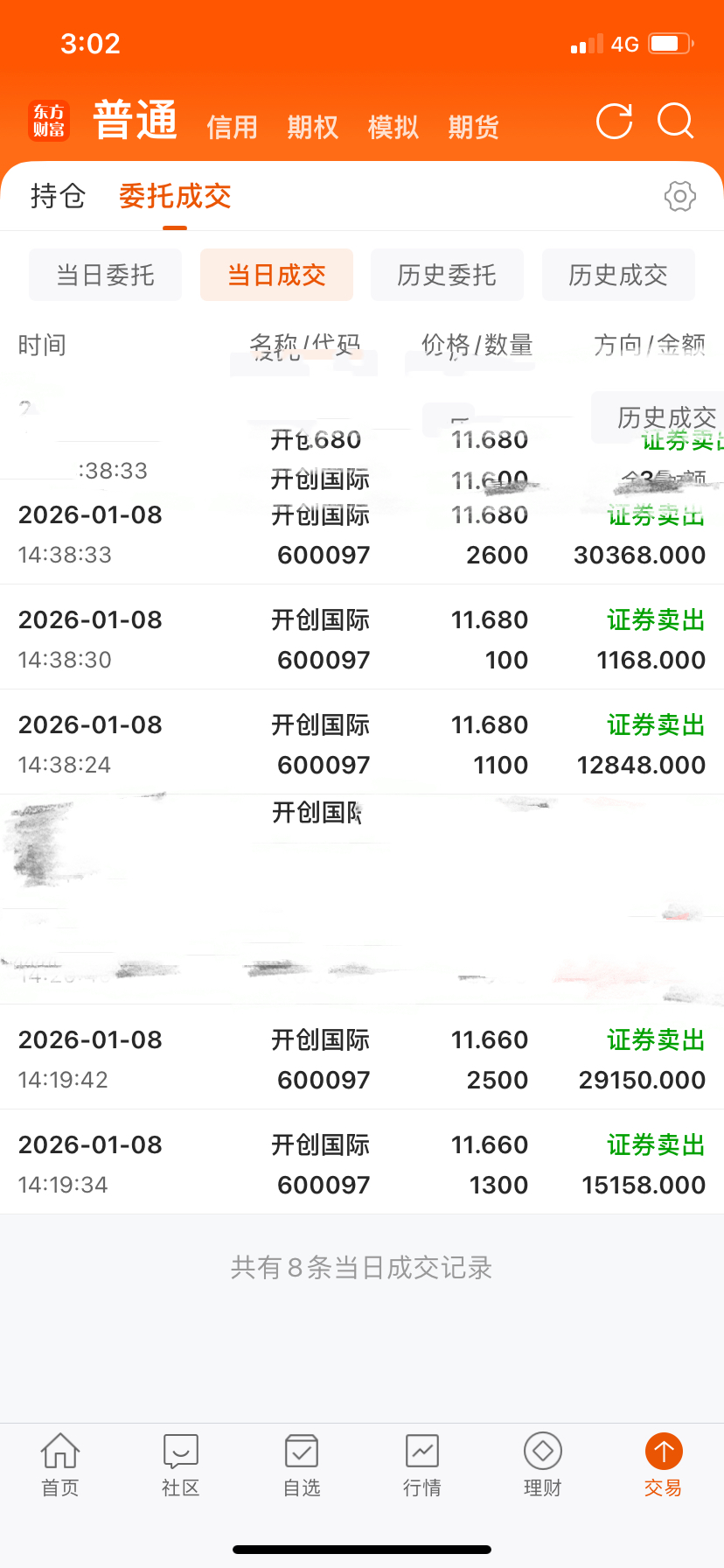Select the 普通 account tab
The height and width of the screenshot is (1568, 724).
(x=135, y=122)
